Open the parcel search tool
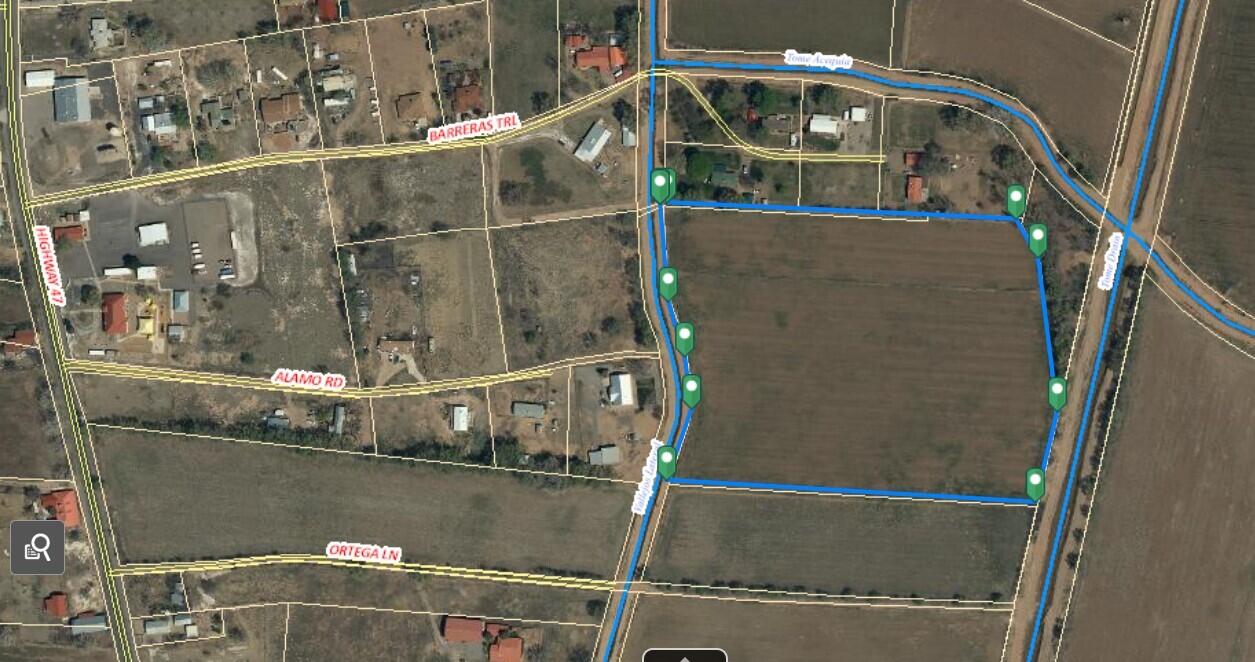The height and width of the screenshot is (662, 1255). (x=38, y=547)
